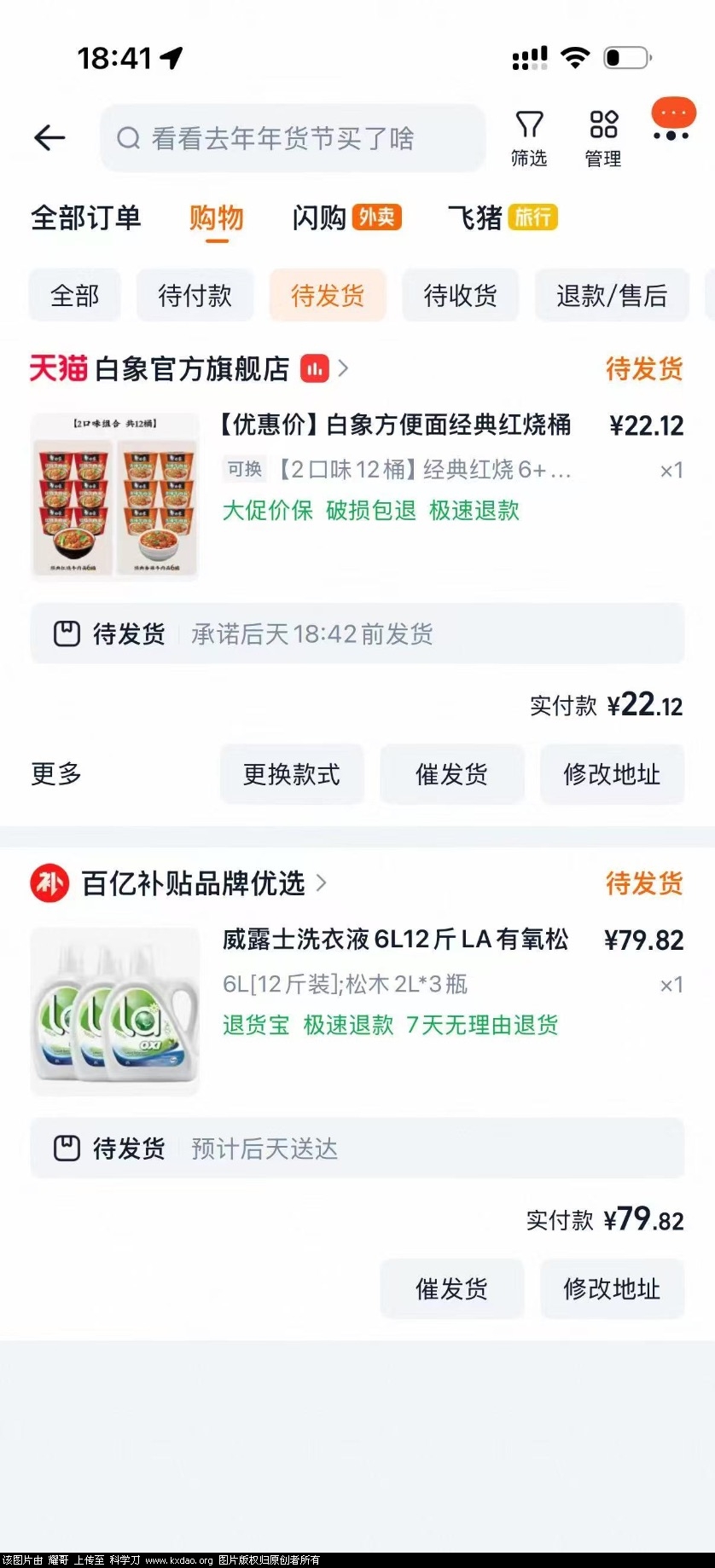Open the 筛选 filter
Screen dimensions: 715x1568
click(529, 138)
